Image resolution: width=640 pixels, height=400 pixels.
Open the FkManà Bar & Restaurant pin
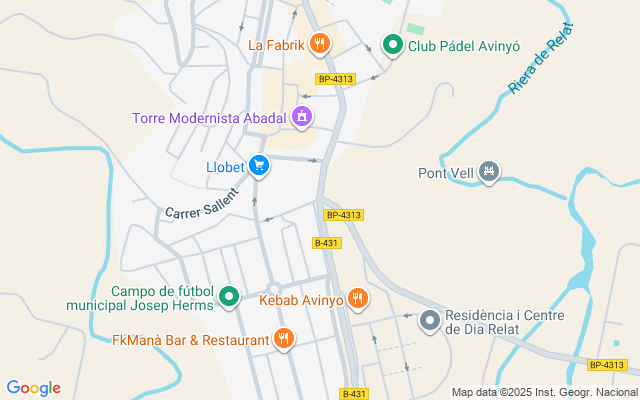[284, 339]
